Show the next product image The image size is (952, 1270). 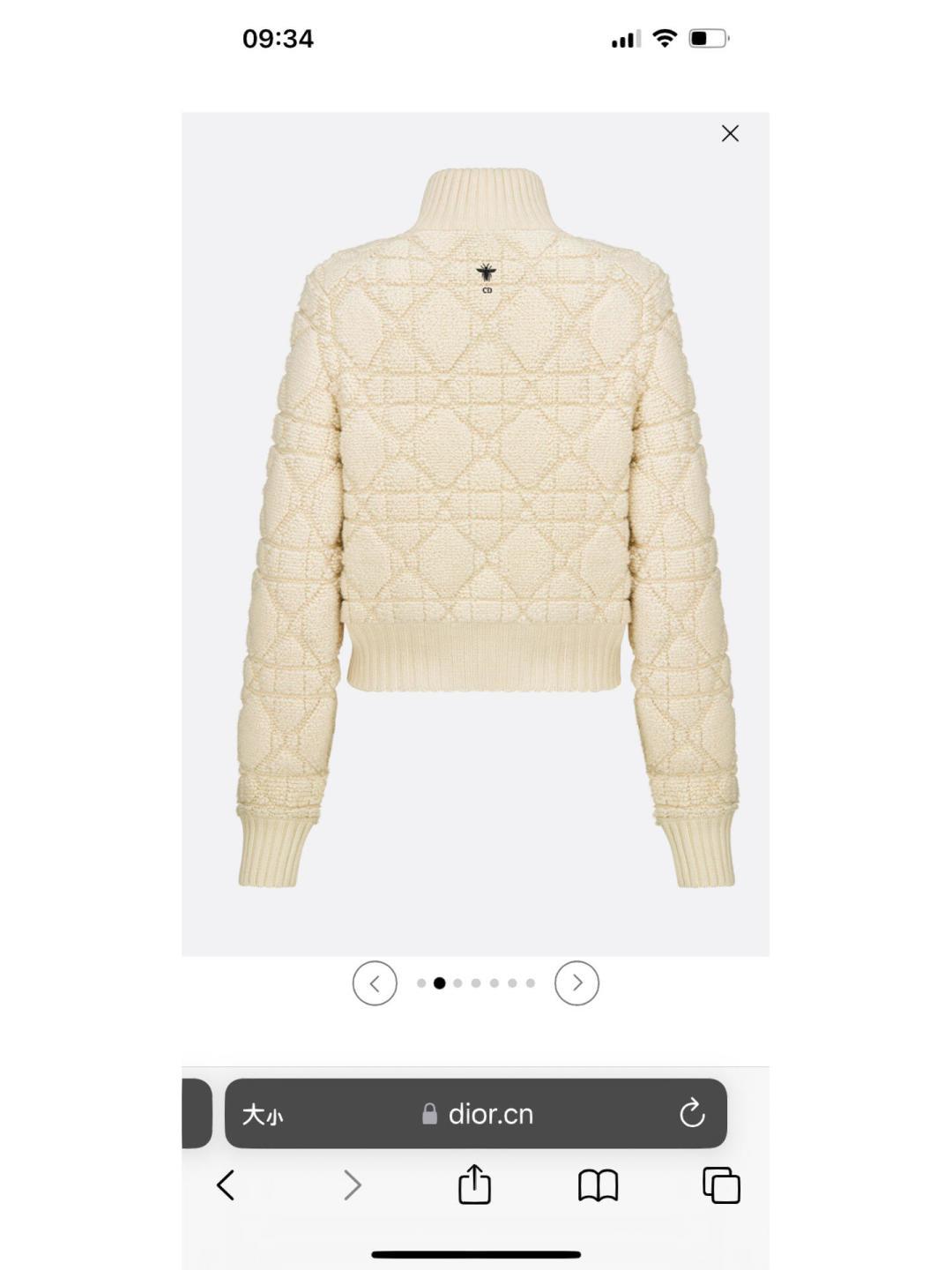pyautogui.click(x=576, y=982)
